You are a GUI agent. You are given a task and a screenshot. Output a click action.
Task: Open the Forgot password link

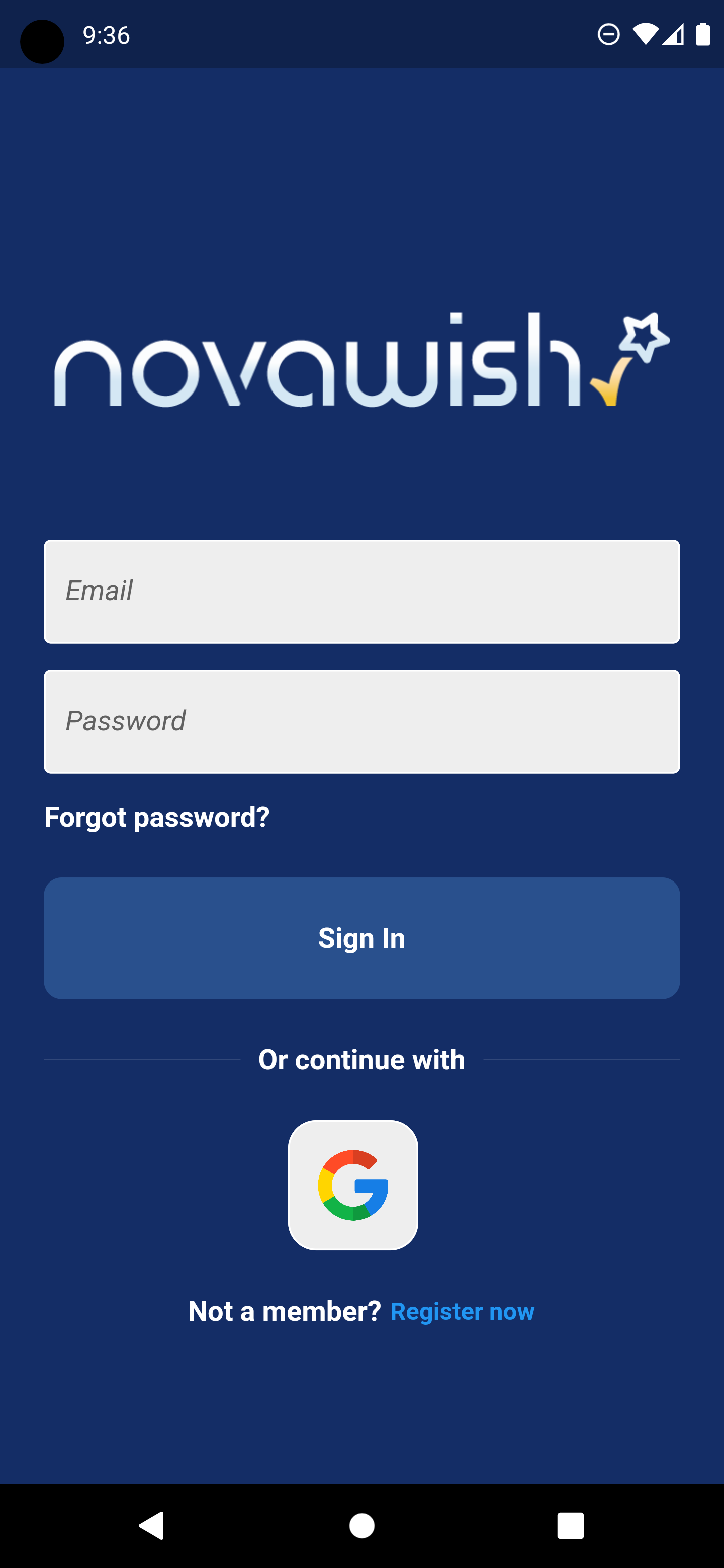coord(157,817)
